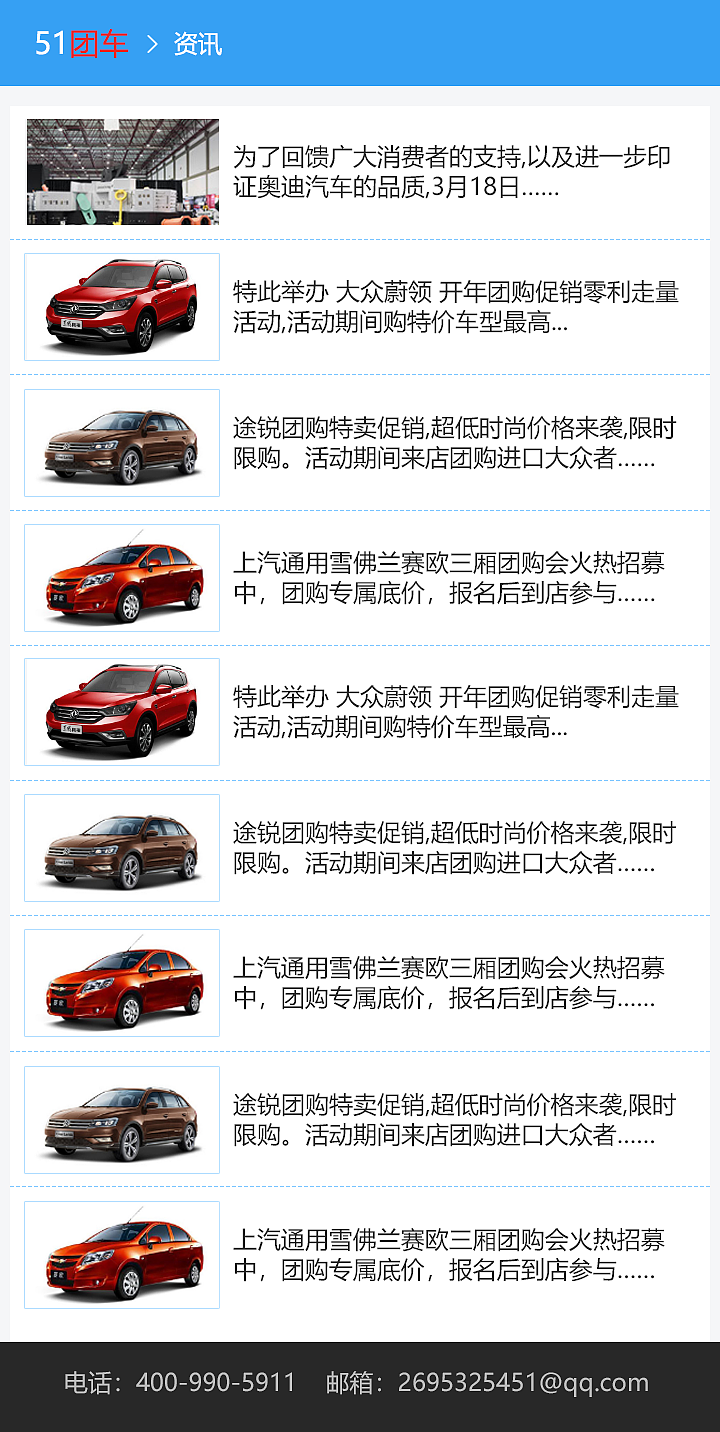Click the second 大众蔚领 red car image
The image size is (720, 1432).
pyautogui.click(x=122, y=712)
